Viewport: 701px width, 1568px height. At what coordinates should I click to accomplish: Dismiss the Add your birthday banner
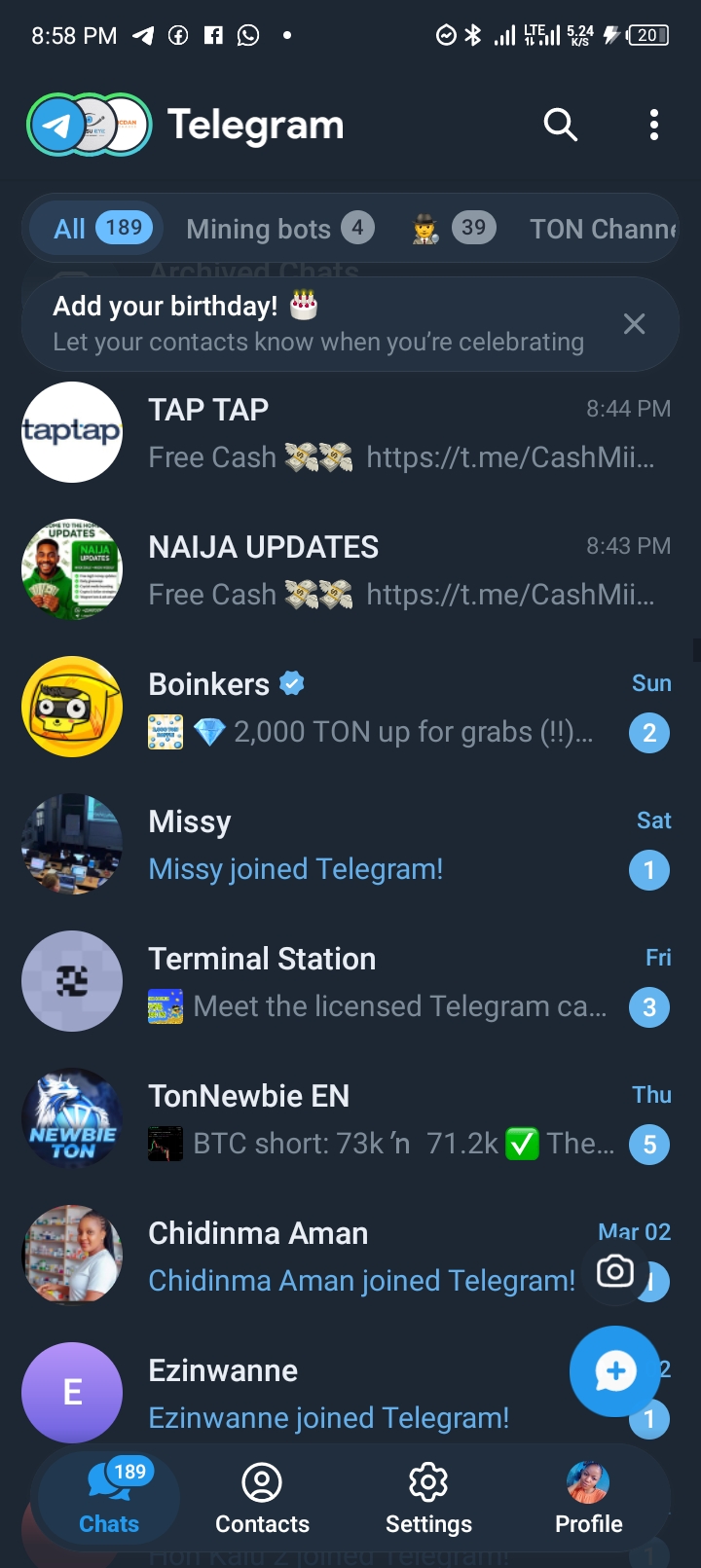[x=634, y=324]
